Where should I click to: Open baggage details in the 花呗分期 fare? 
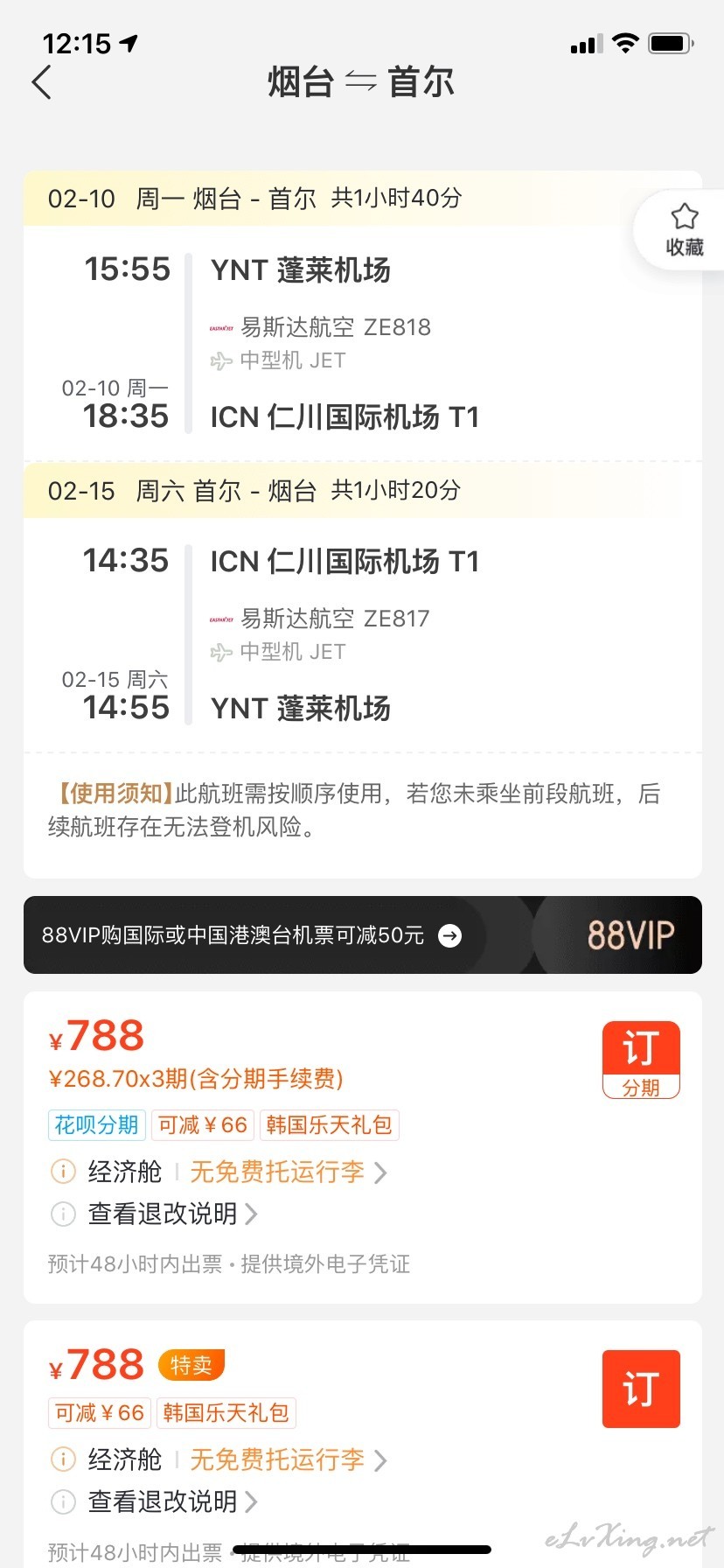(288, 1172)
